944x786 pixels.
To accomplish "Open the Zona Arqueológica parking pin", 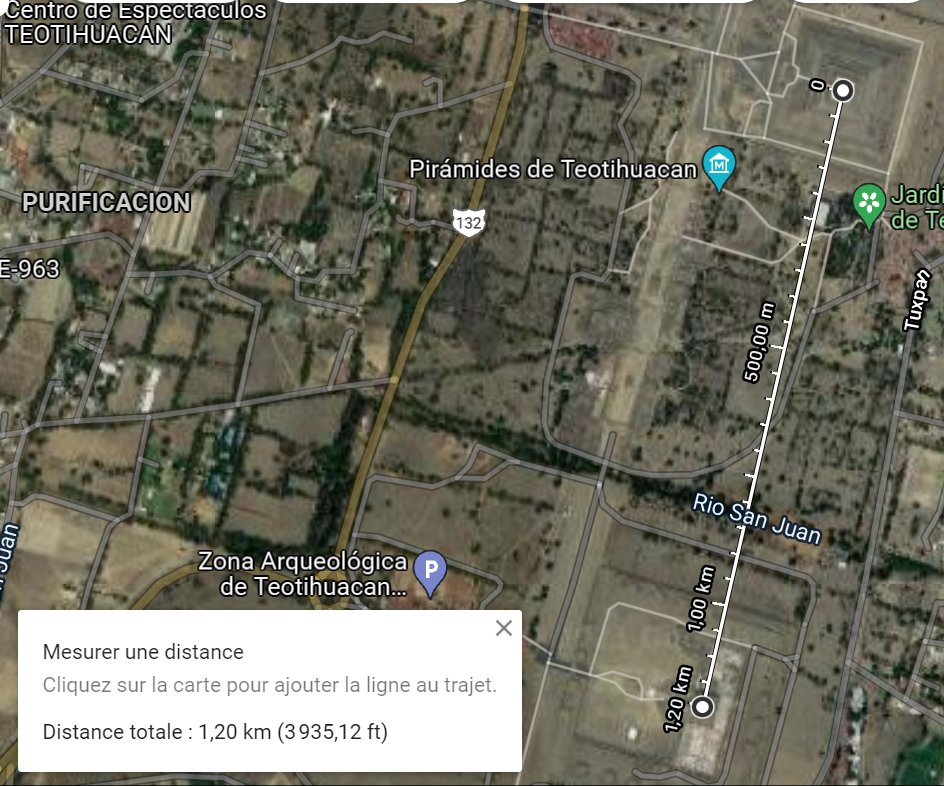I will pyautogui.click(x=430, y=572).
